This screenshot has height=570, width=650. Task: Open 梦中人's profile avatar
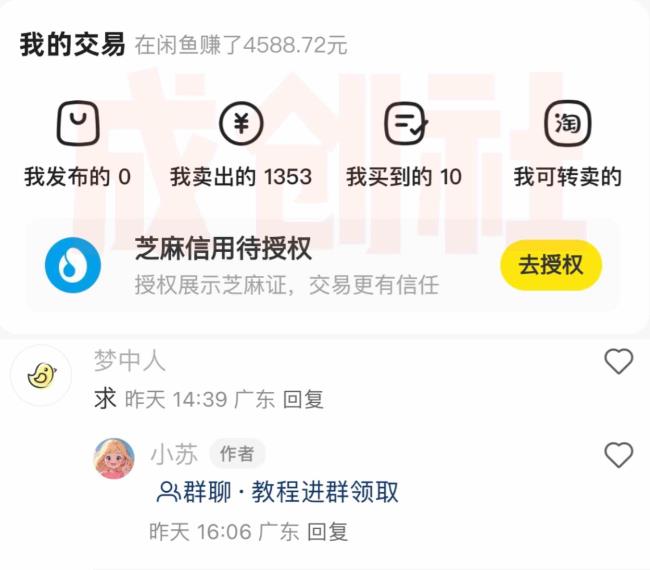point(40,377)
